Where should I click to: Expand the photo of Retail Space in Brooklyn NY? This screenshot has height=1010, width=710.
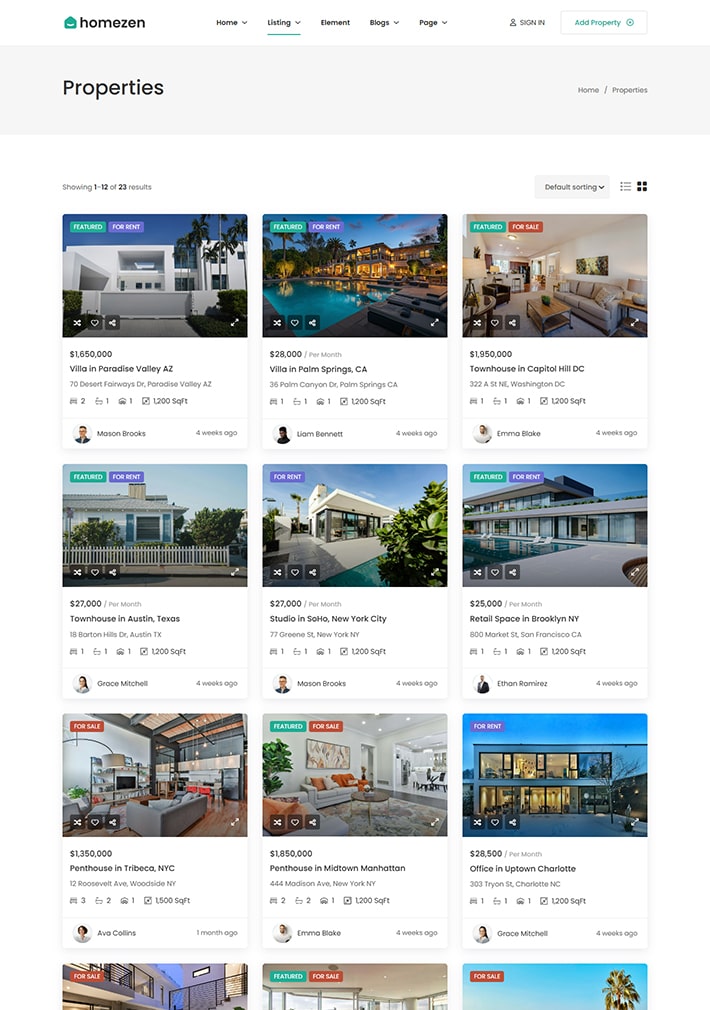pos(634,572)
